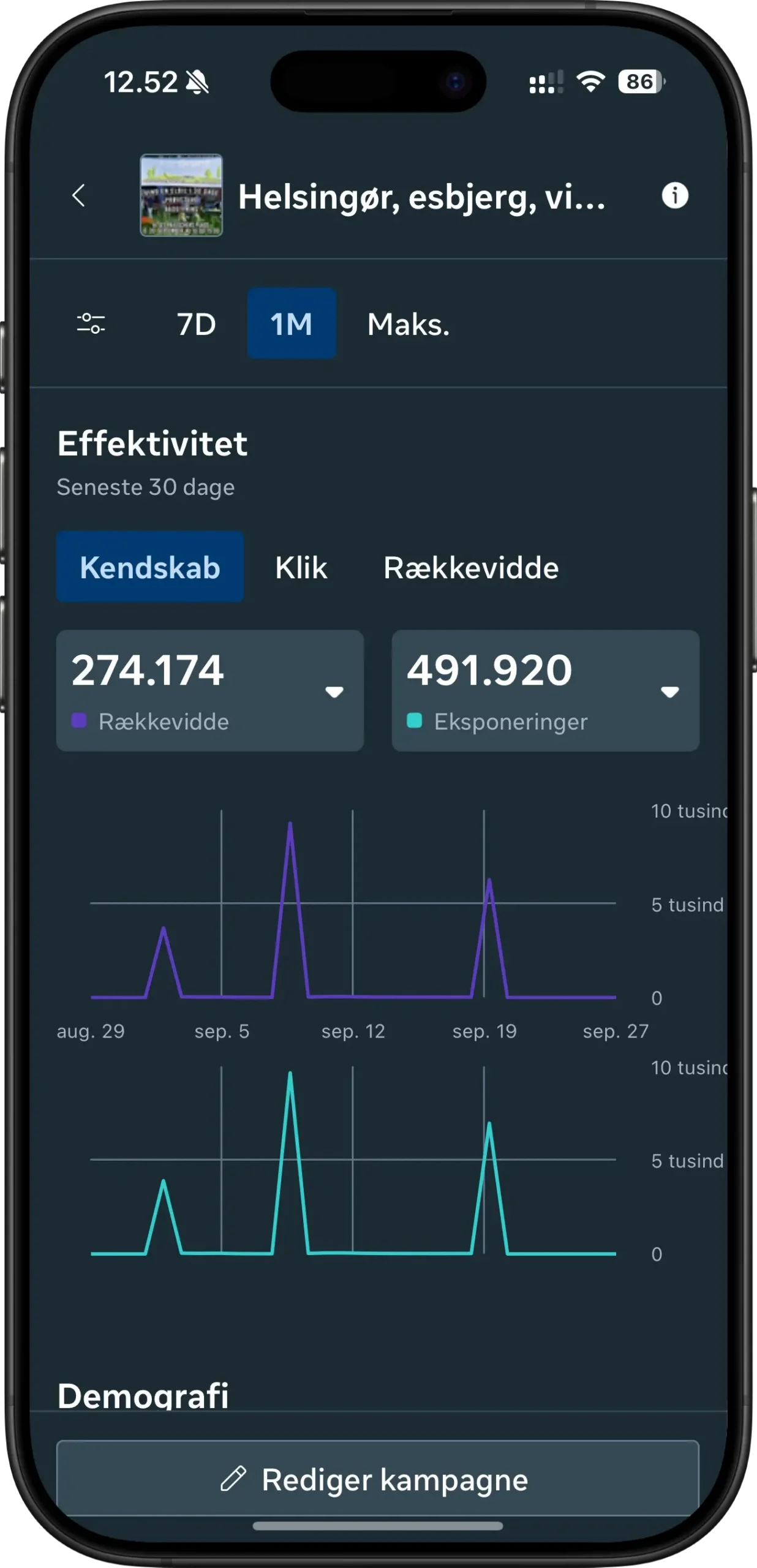The height and width of the screenshot is (1568, 757).
Task: Switch the time range to Maks.
Action: click(409, 324)
